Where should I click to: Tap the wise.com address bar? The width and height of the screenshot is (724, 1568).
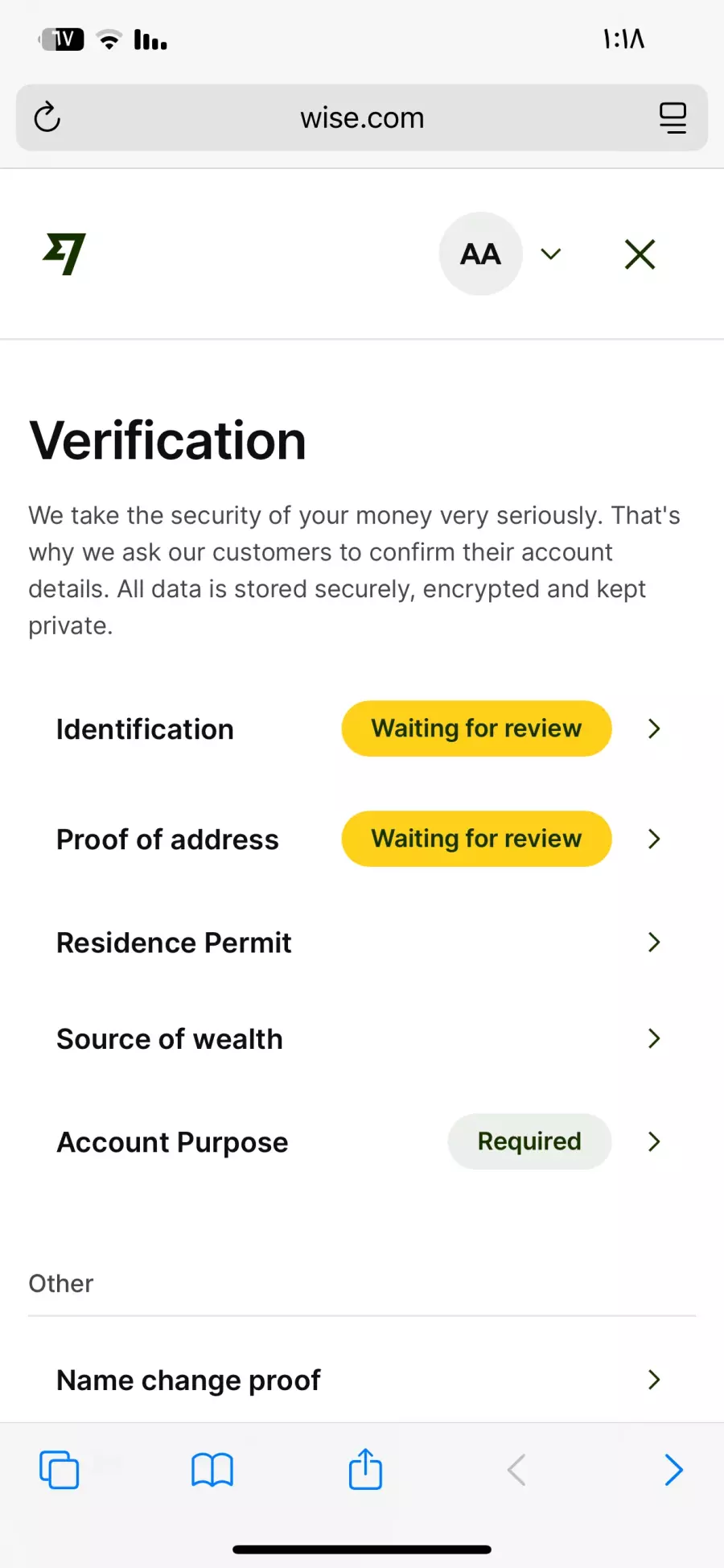[362, 118]
